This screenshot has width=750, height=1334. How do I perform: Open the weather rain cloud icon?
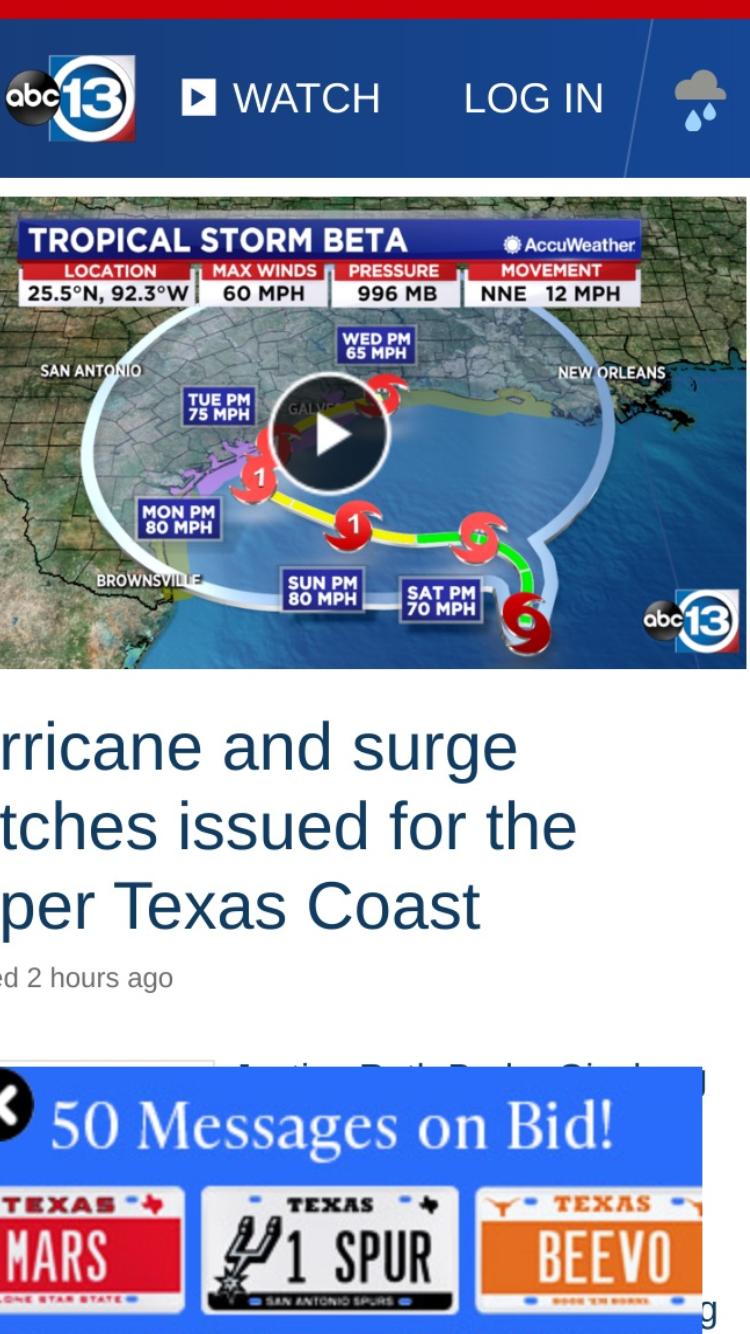pos(700,100)
